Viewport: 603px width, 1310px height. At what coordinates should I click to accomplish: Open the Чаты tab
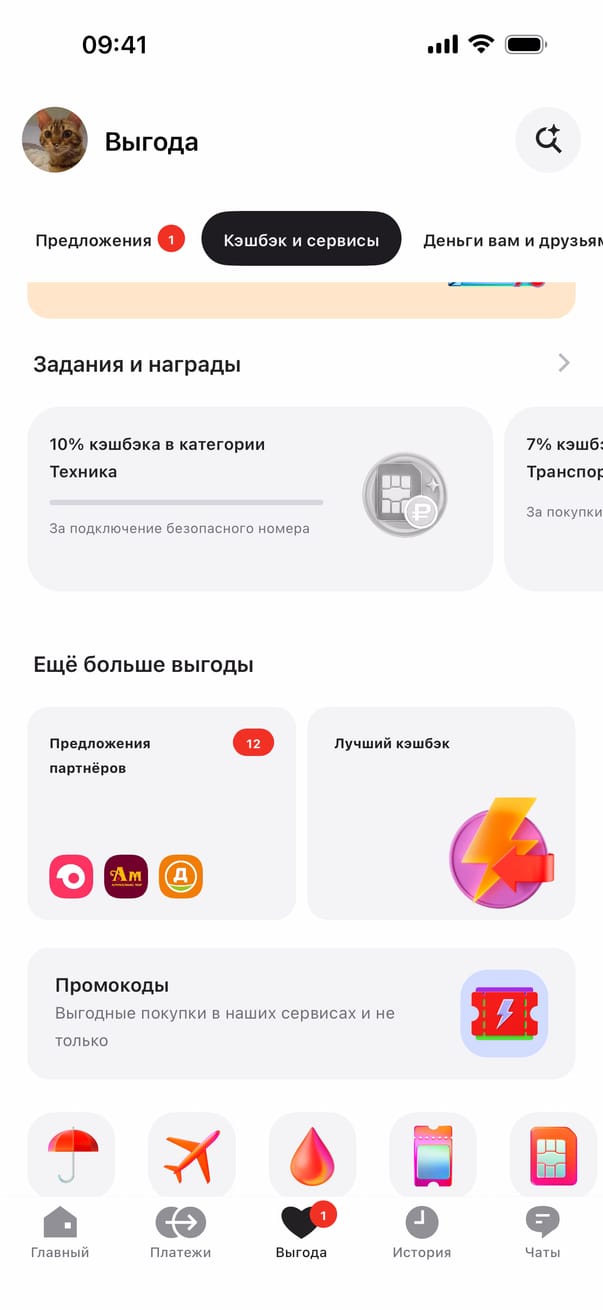pyautogui.click(x=542, y=1232)
